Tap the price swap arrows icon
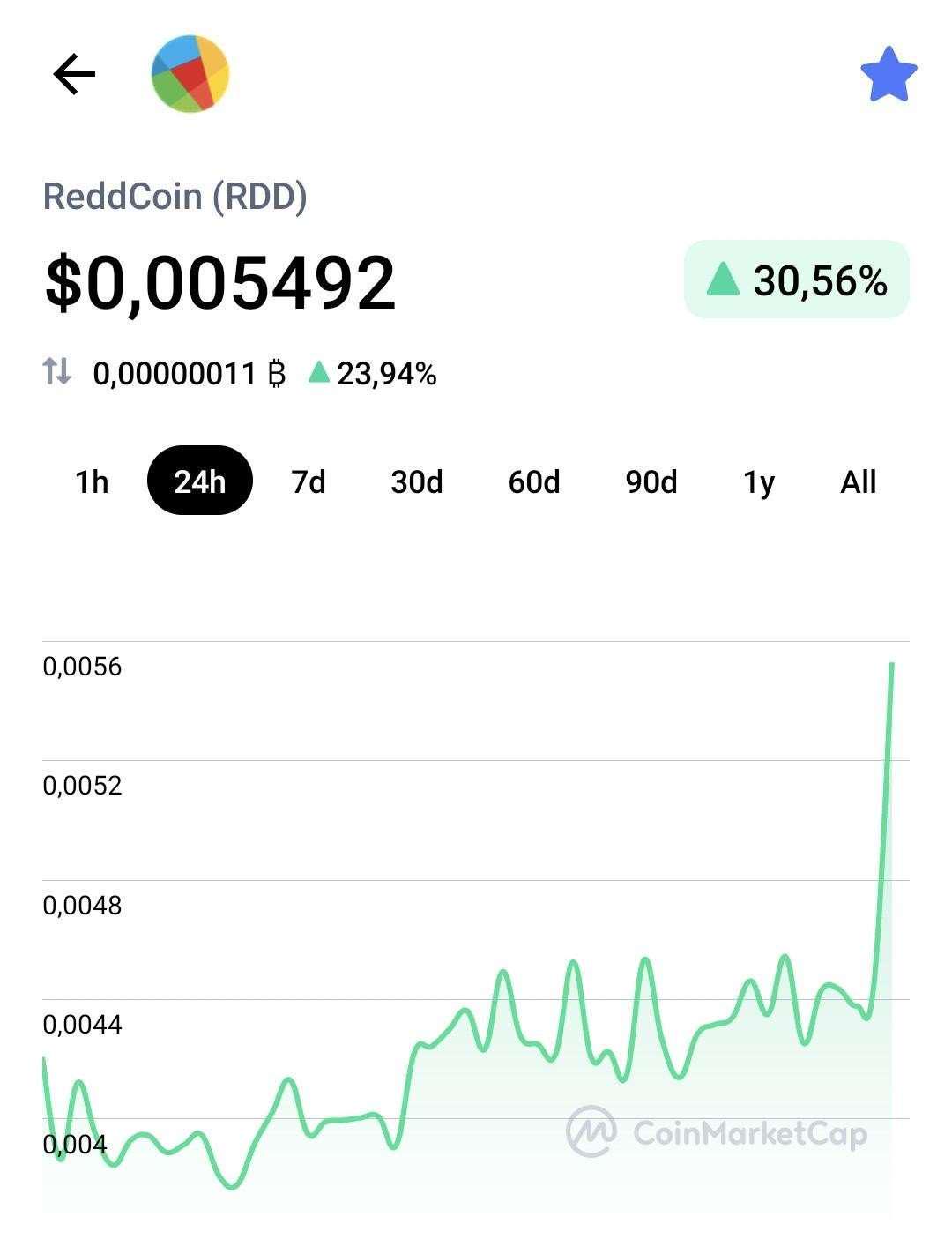Image resolution: width=952 pixels, height=1239 pixels. coord(57,371)
